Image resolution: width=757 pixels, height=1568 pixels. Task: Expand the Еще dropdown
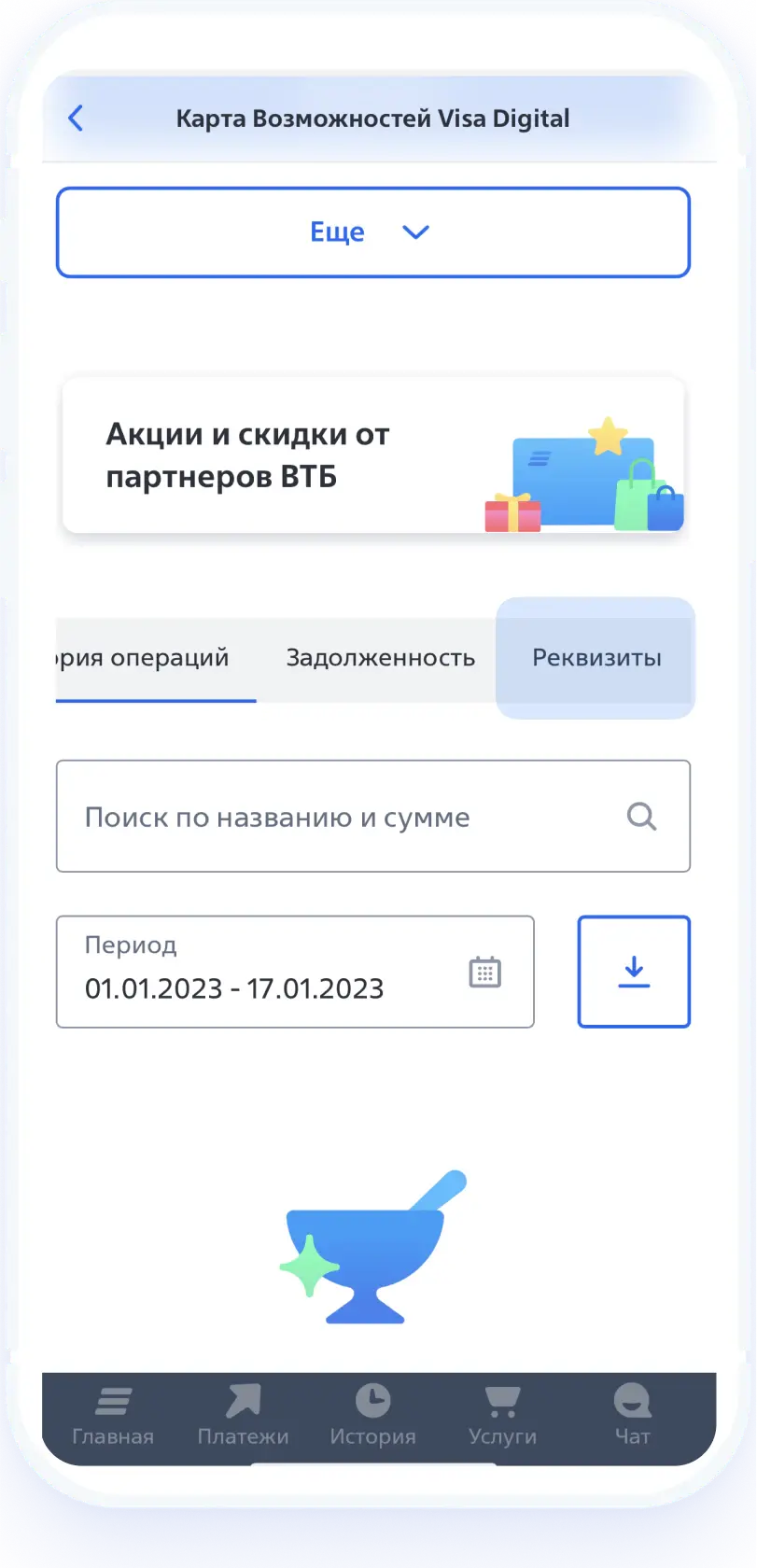tap(372, 232)
